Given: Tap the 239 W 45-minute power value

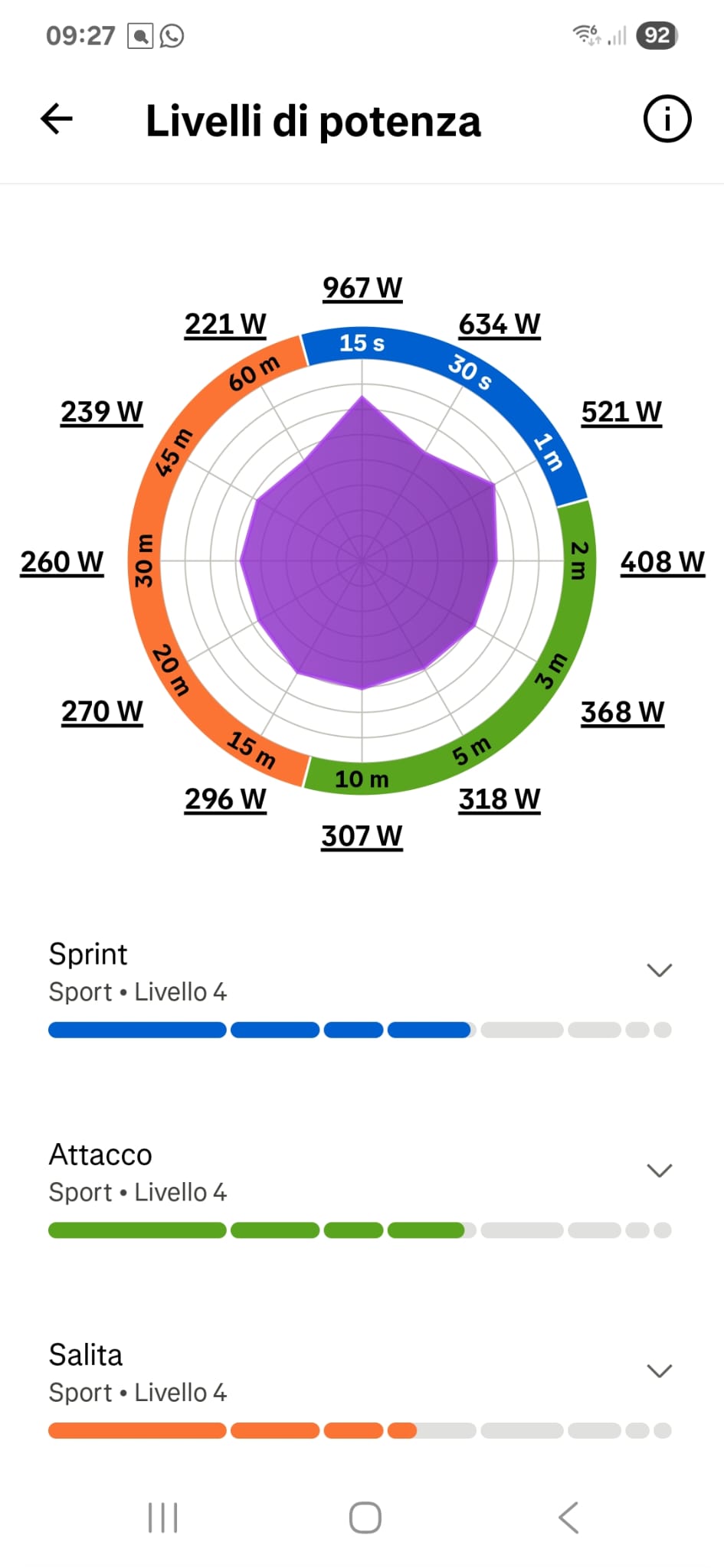Looking at the screenshot, I should click(x=102, y=412).
